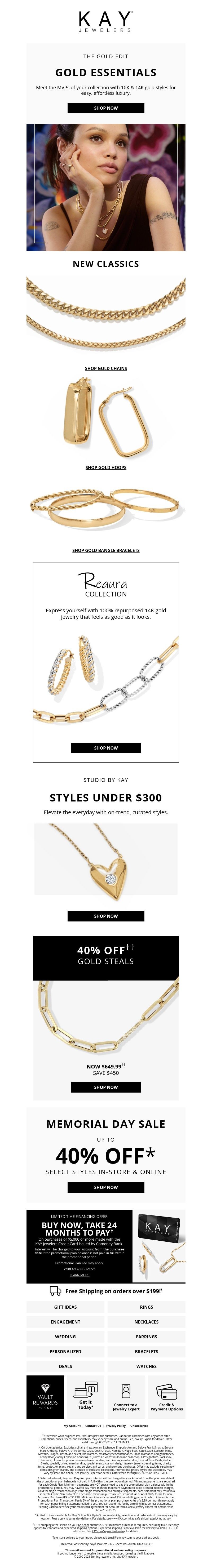The image size is (212, 1568).
Task: Open the Shop Gold Hoops link
Action: tap(105, 467)
